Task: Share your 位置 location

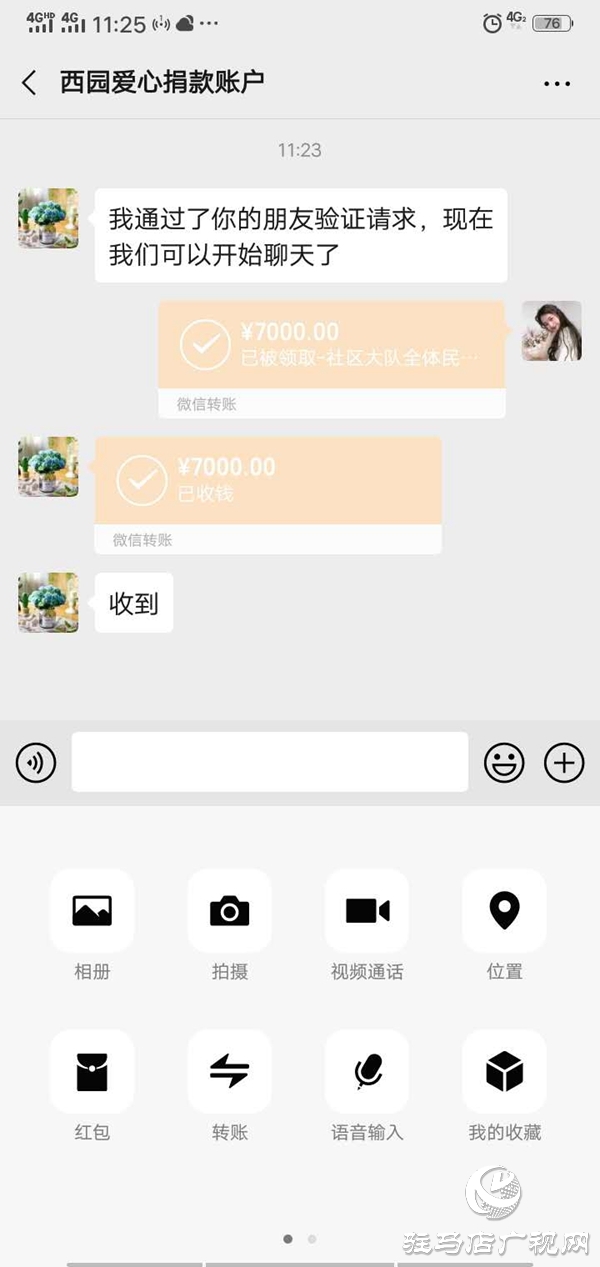Action: (x=504, y=911)
